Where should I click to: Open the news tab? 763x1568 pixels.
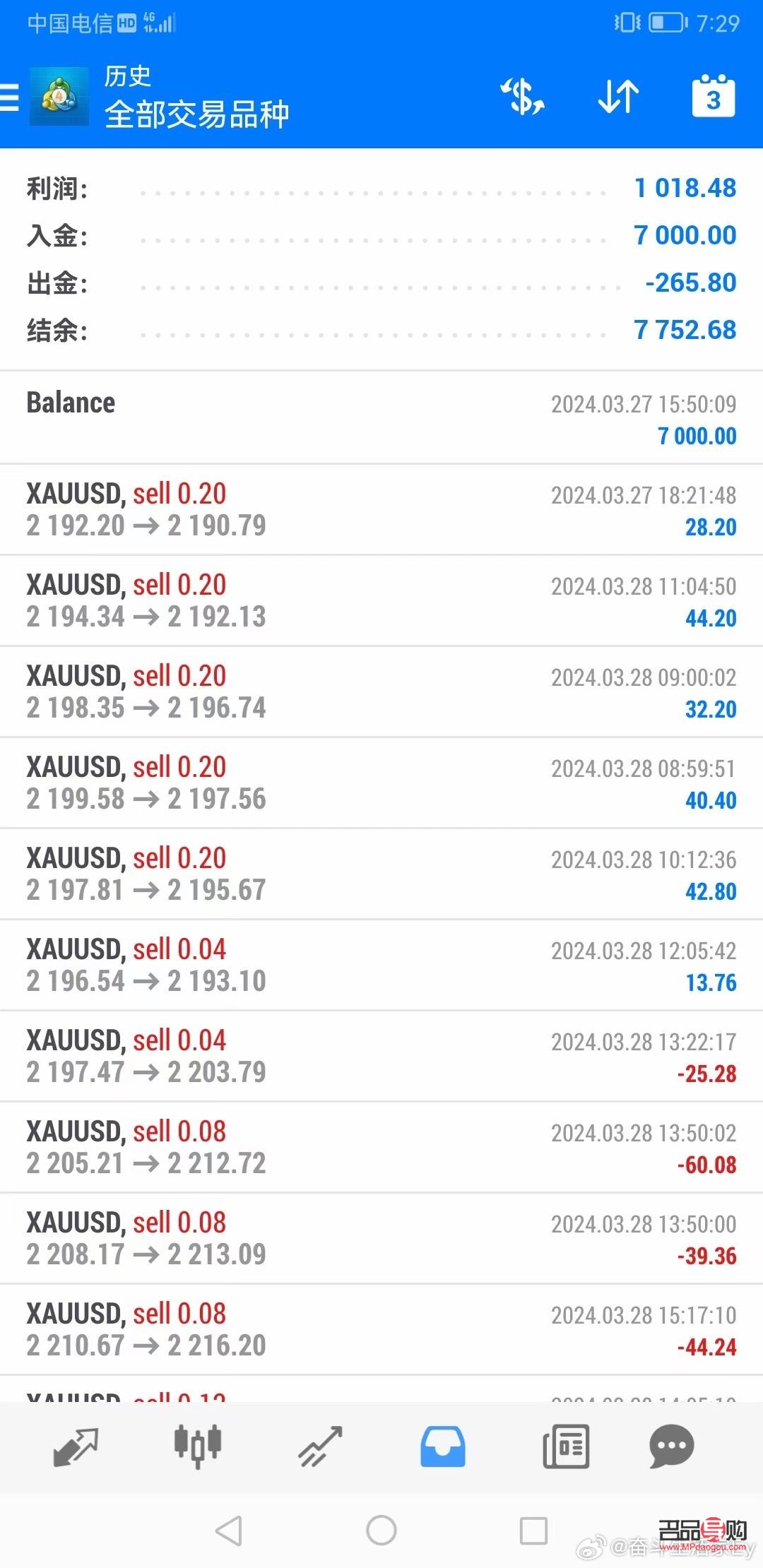(x=565, y=1447)
